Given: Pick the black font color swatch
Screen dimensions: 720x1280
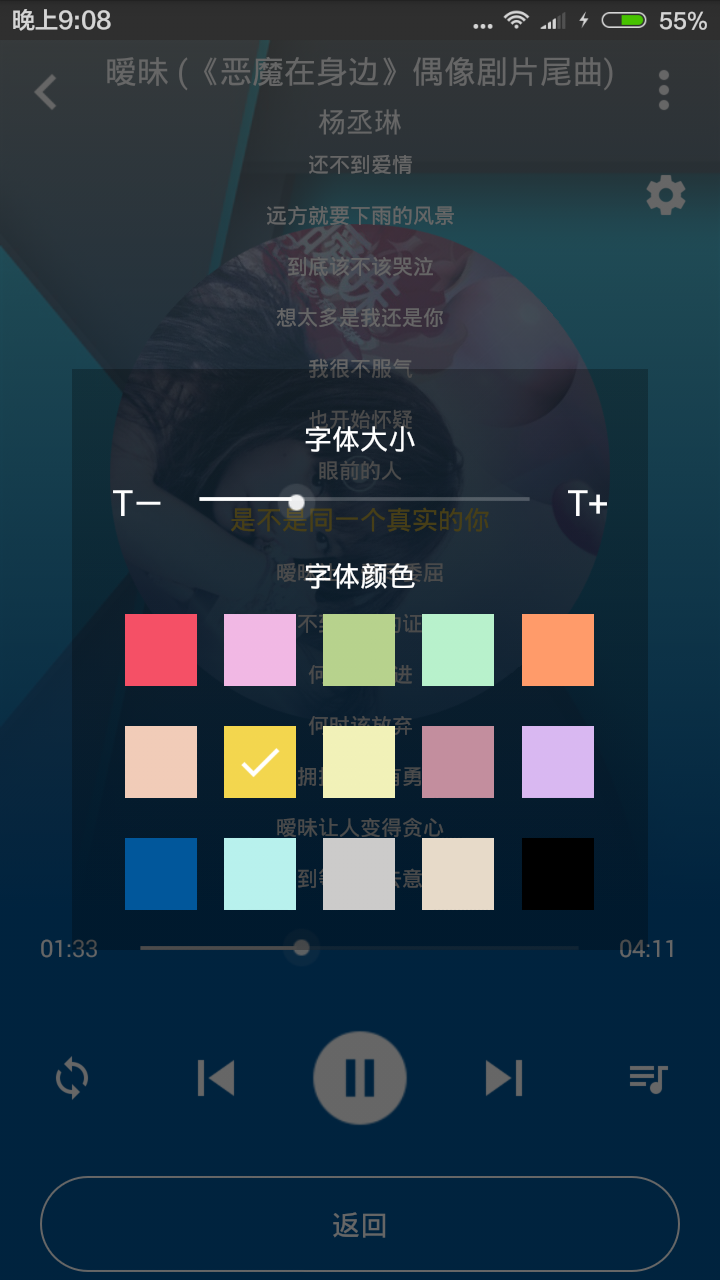Looking at the screenshot, I should (x=558, y=874).
